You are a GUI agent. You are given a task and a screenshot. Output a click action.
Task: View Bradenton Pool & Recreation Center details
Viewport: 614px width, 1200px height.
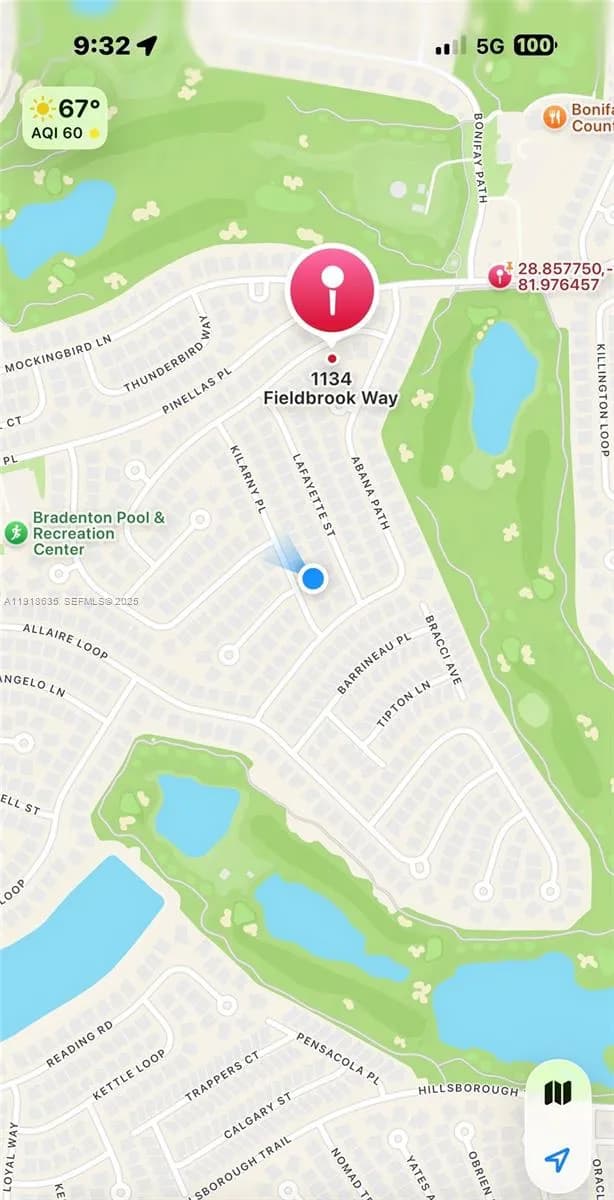[17, 532]
